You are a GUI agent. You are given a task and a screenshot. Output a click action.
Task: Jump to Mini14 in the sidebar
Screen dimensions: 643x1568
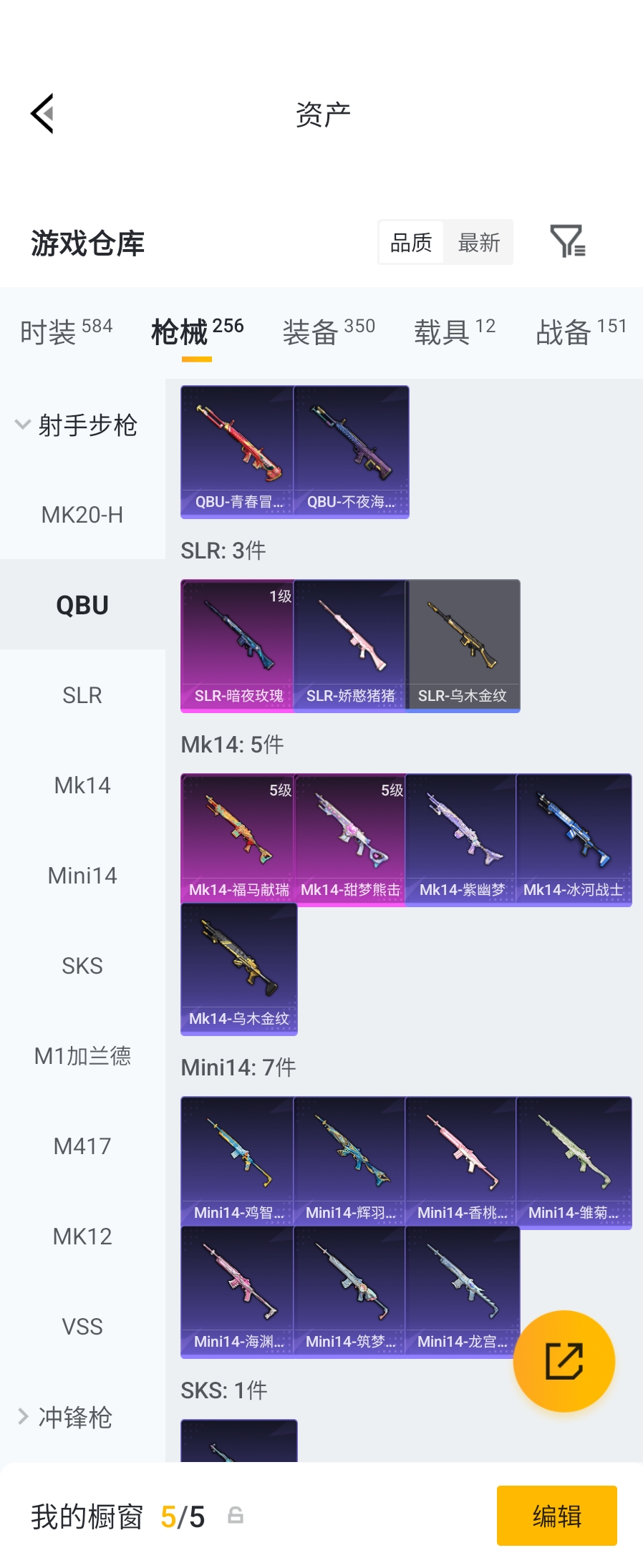click(x=82, y=876)
